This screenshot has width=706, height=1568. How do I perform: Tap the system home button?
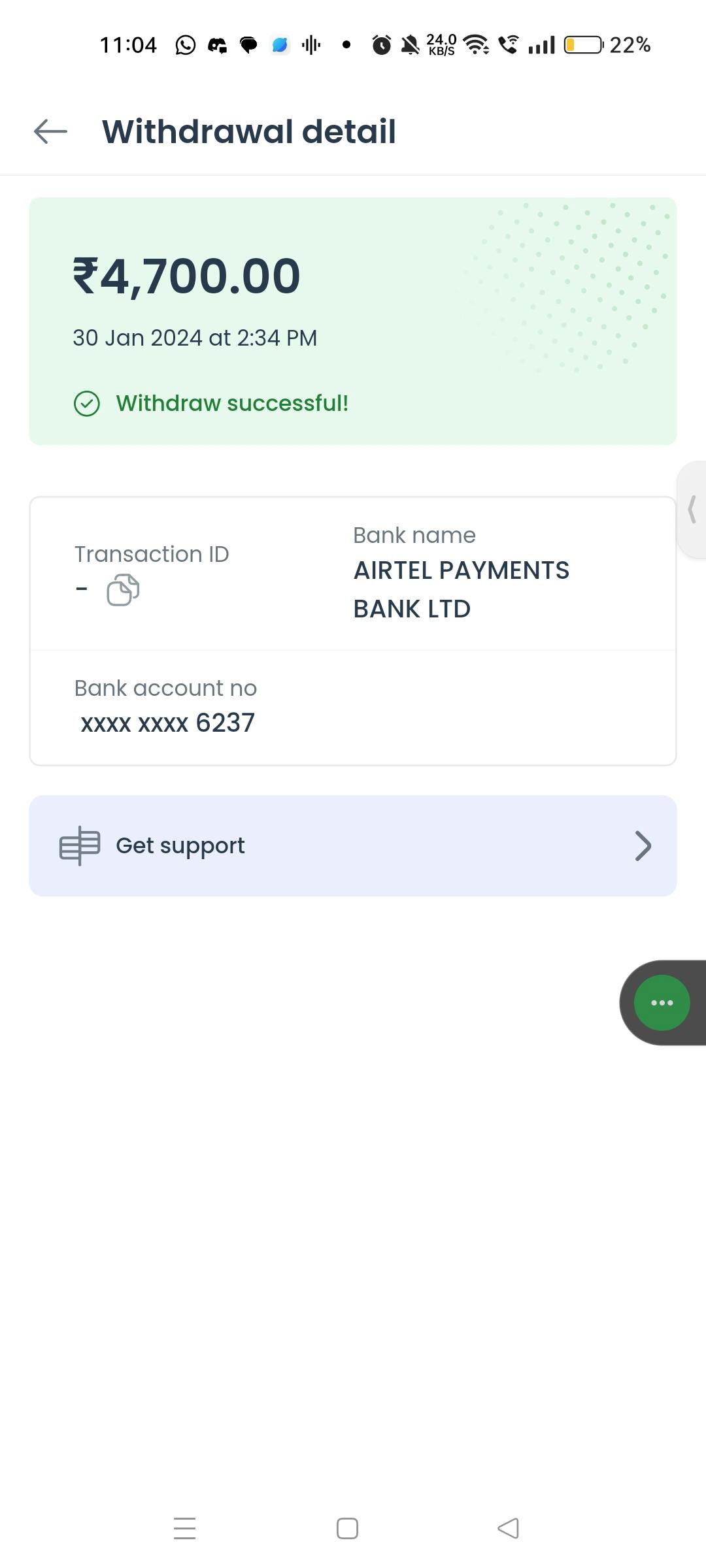coord(347,1528)
